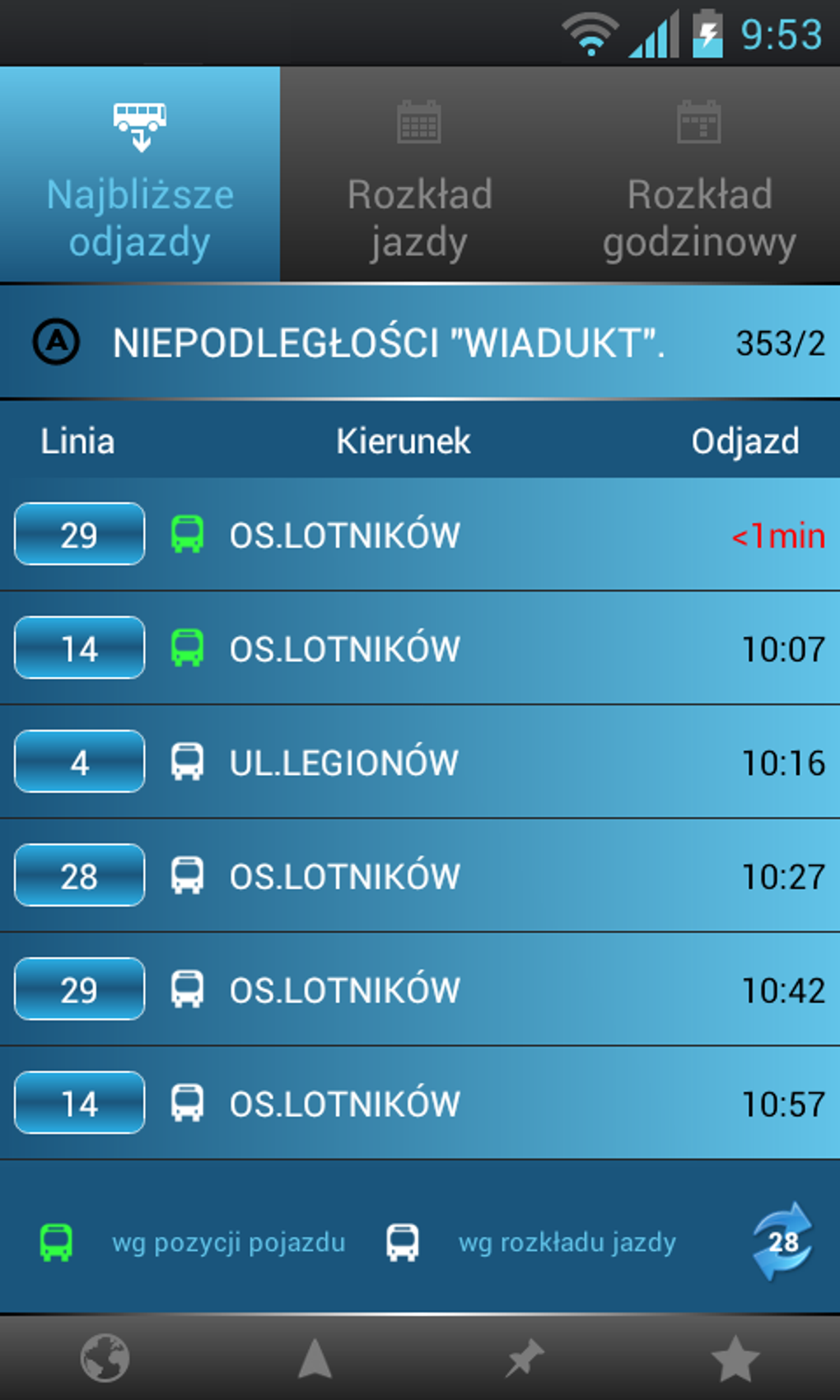Tap the location arrow icon
The width and height of the screenshot is (840, 1400).
pos(315,1358)
